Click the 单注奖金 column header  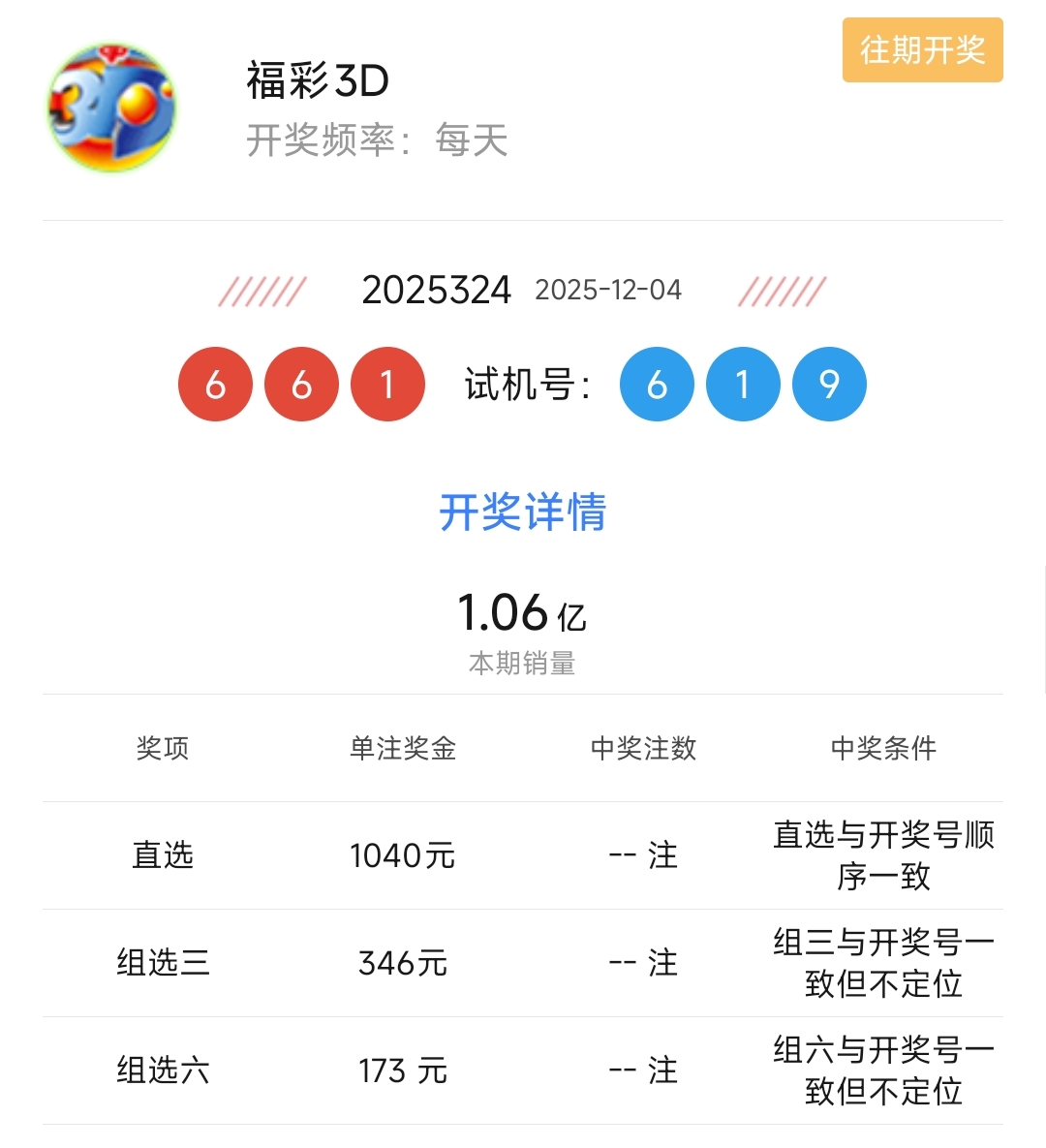point(403,749)
